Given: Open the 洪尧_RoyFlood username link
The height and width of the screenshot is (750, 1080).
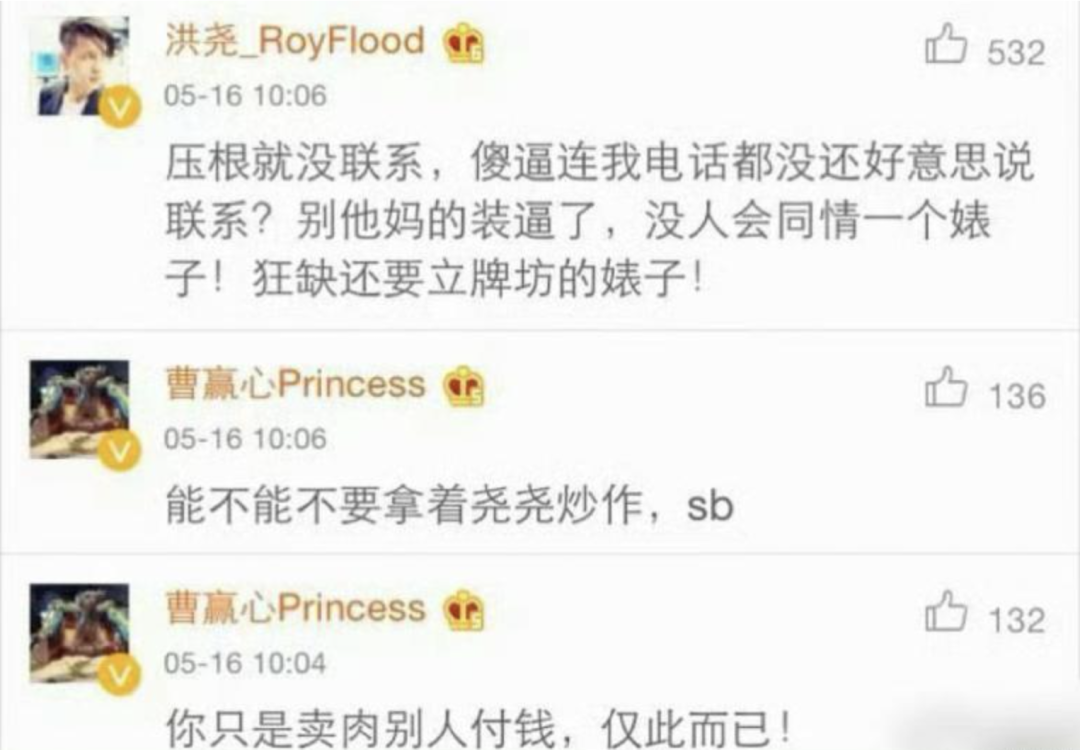Looking at the screenshot, I should click(x=295, y=42).
